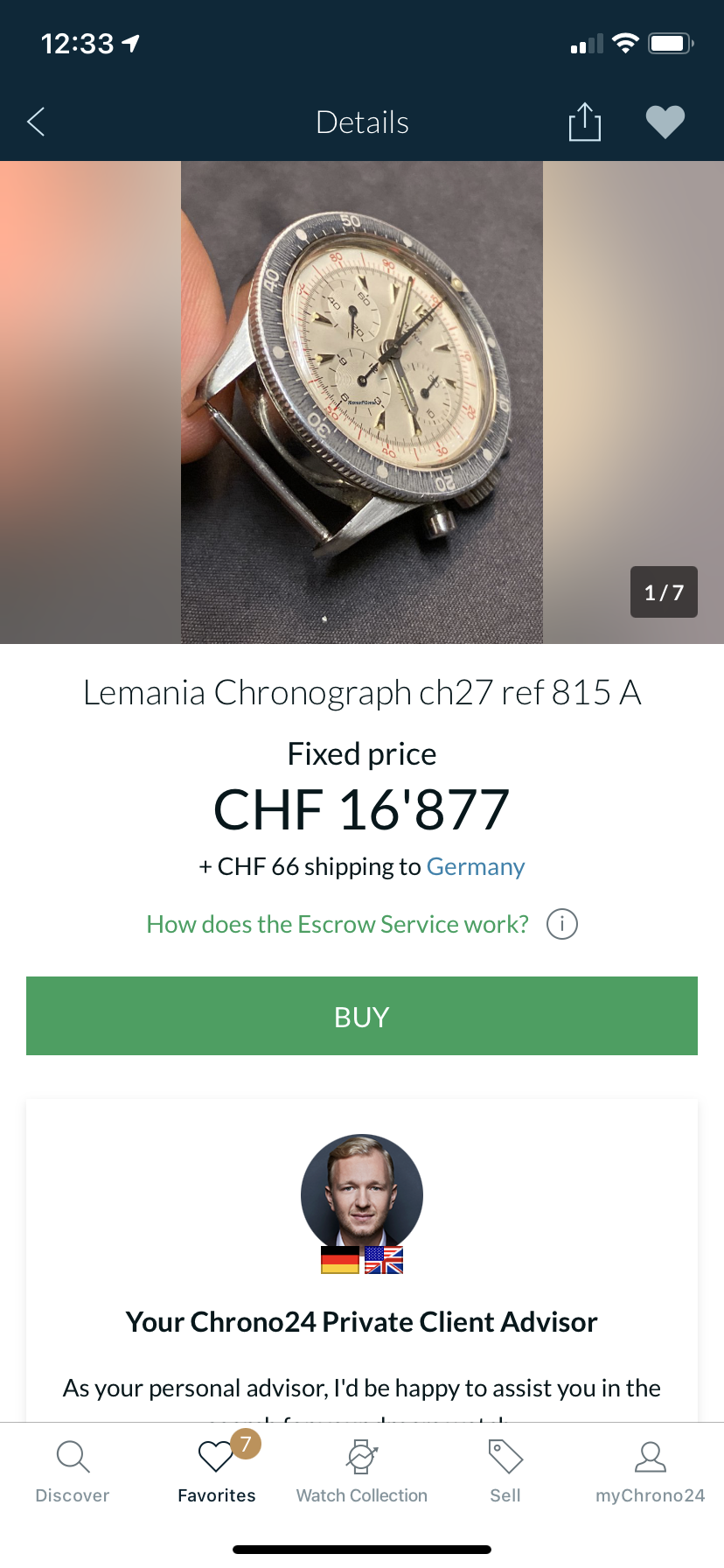
Task: Switch to the Discover tab
Action: click(73, 1472)
